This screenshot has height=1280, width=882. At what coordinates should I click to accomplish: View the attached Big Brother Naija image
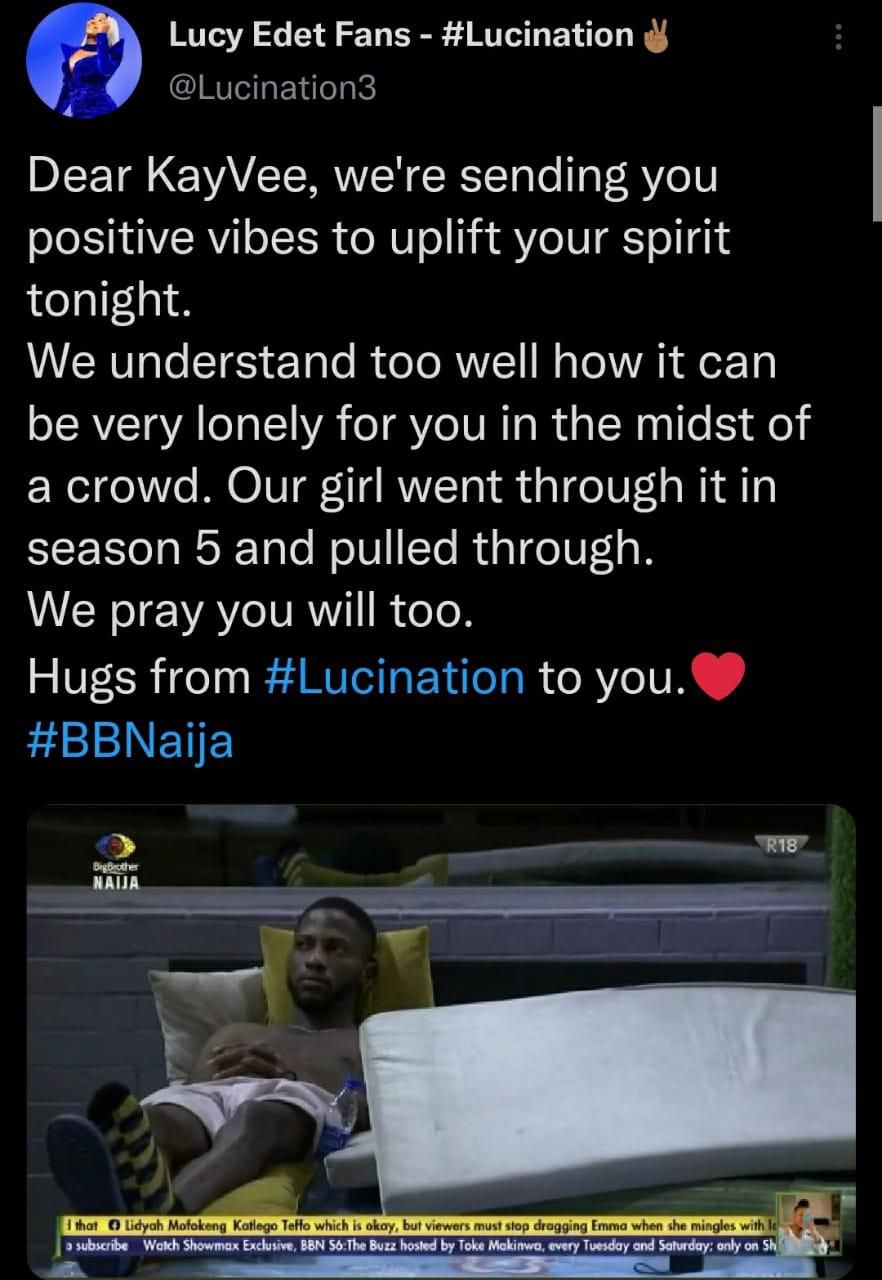(440, 1040)
